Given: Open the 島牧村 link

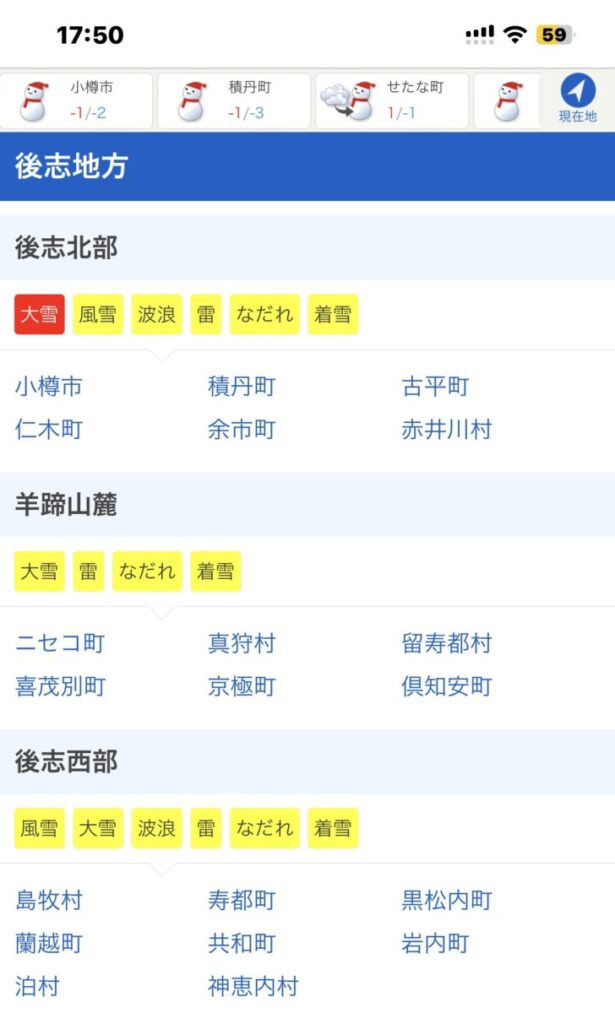Looking at the screenshot, I should pos(49,900).
